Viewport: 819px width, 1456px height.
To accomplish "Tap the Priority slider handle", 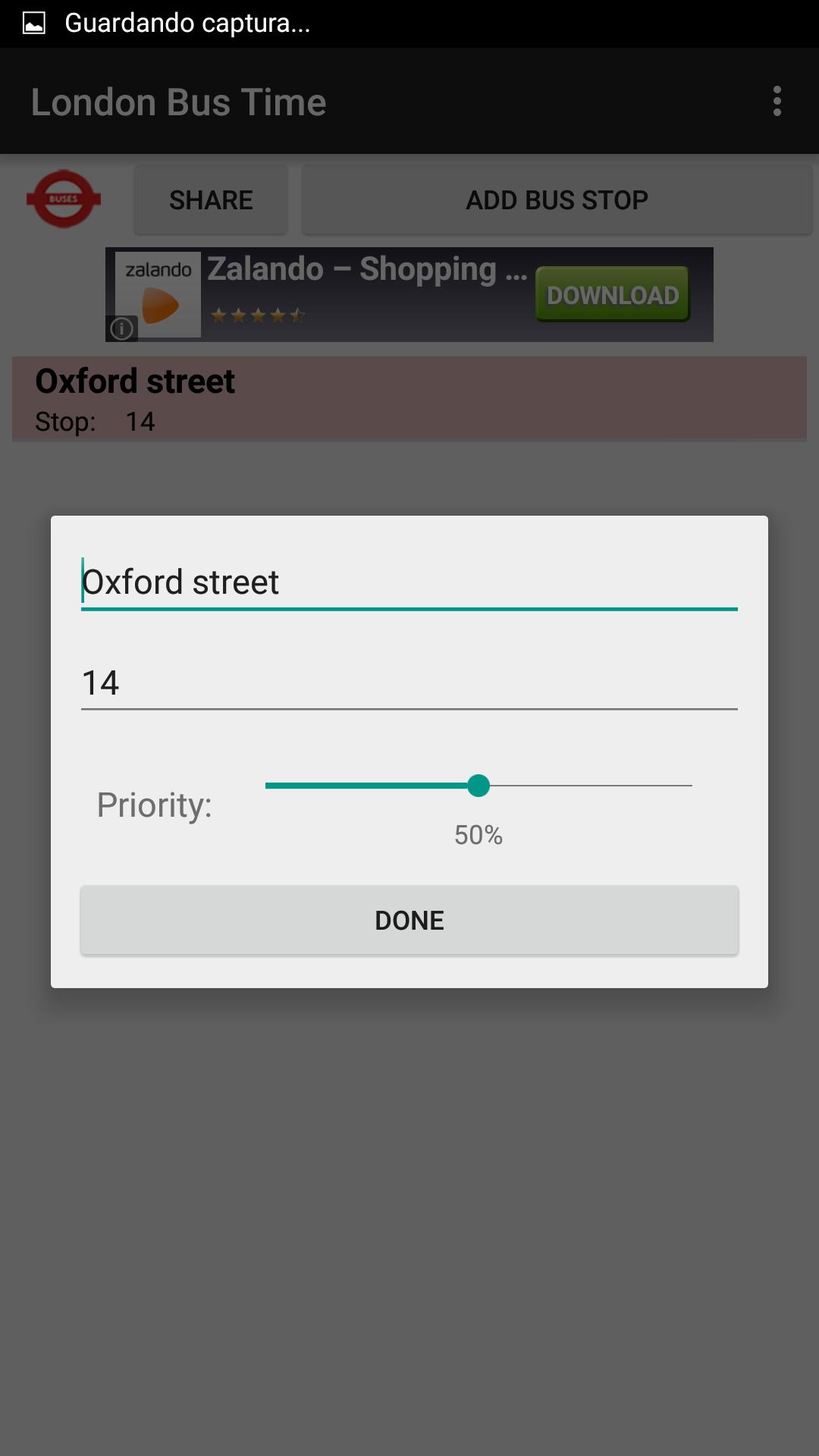I will point(479,786).
